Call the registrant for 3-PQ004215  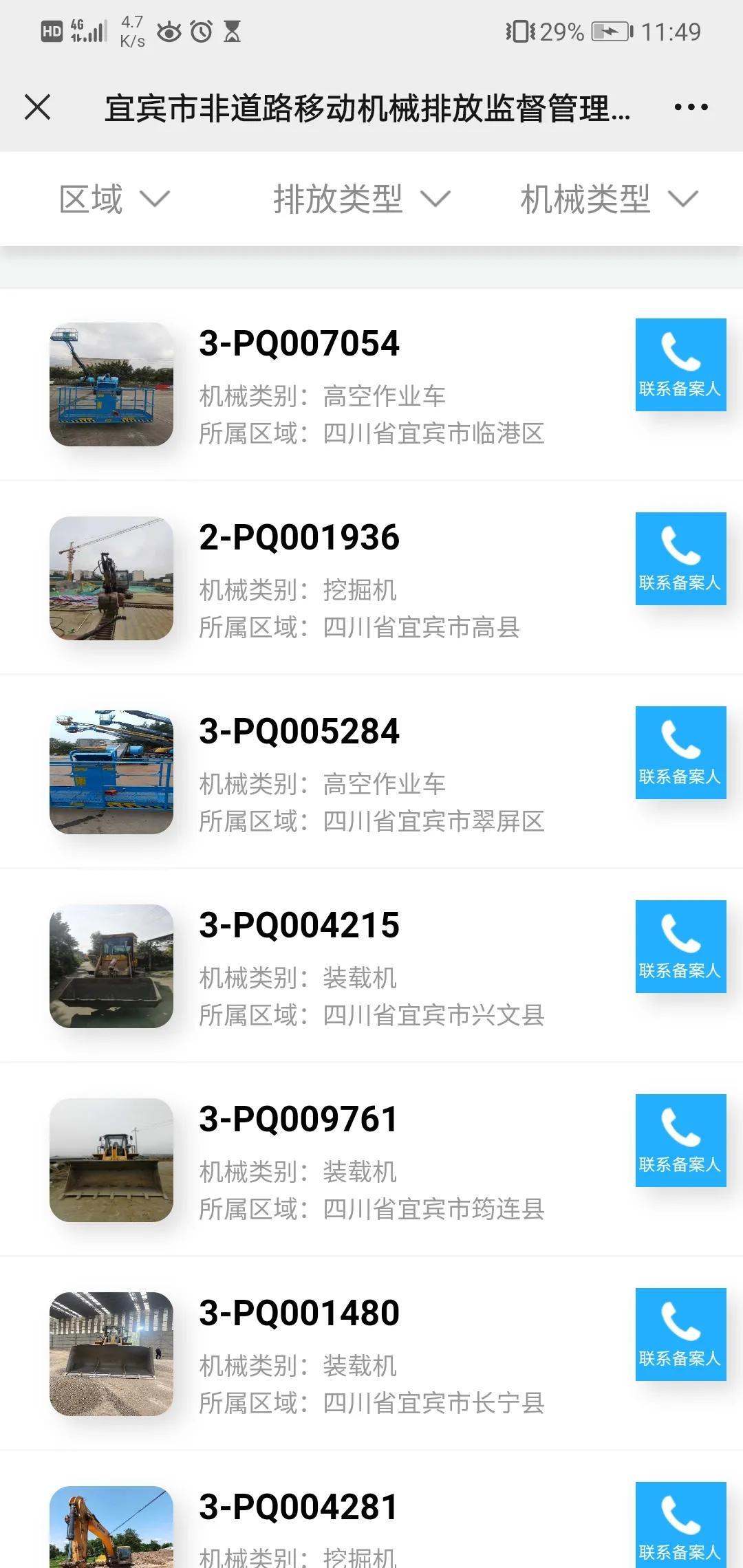click(x=680, y=946)
